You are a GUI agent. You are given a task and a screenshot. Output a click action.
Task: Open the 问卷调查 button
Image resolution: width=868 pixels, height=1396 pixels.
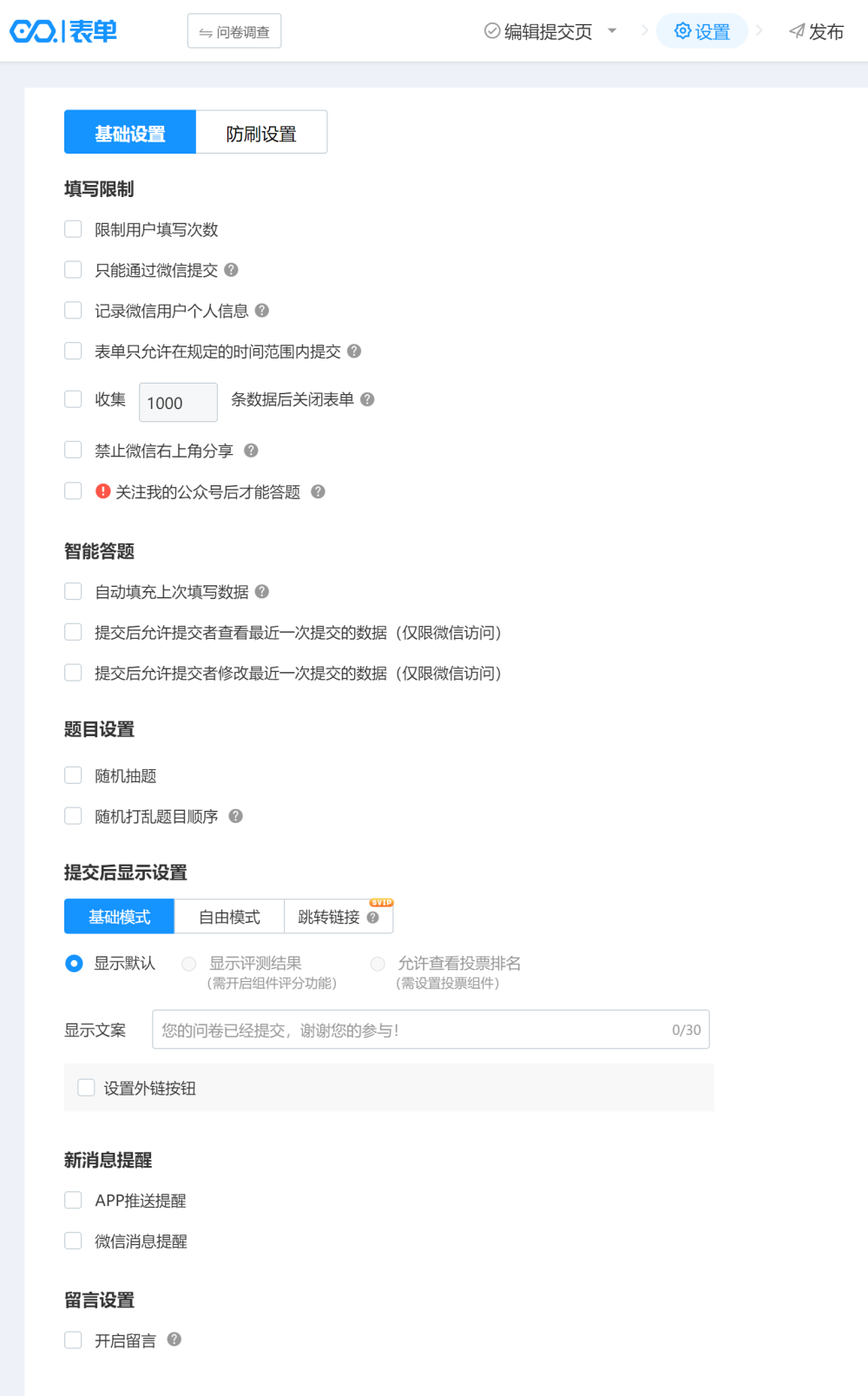point(234,32)
